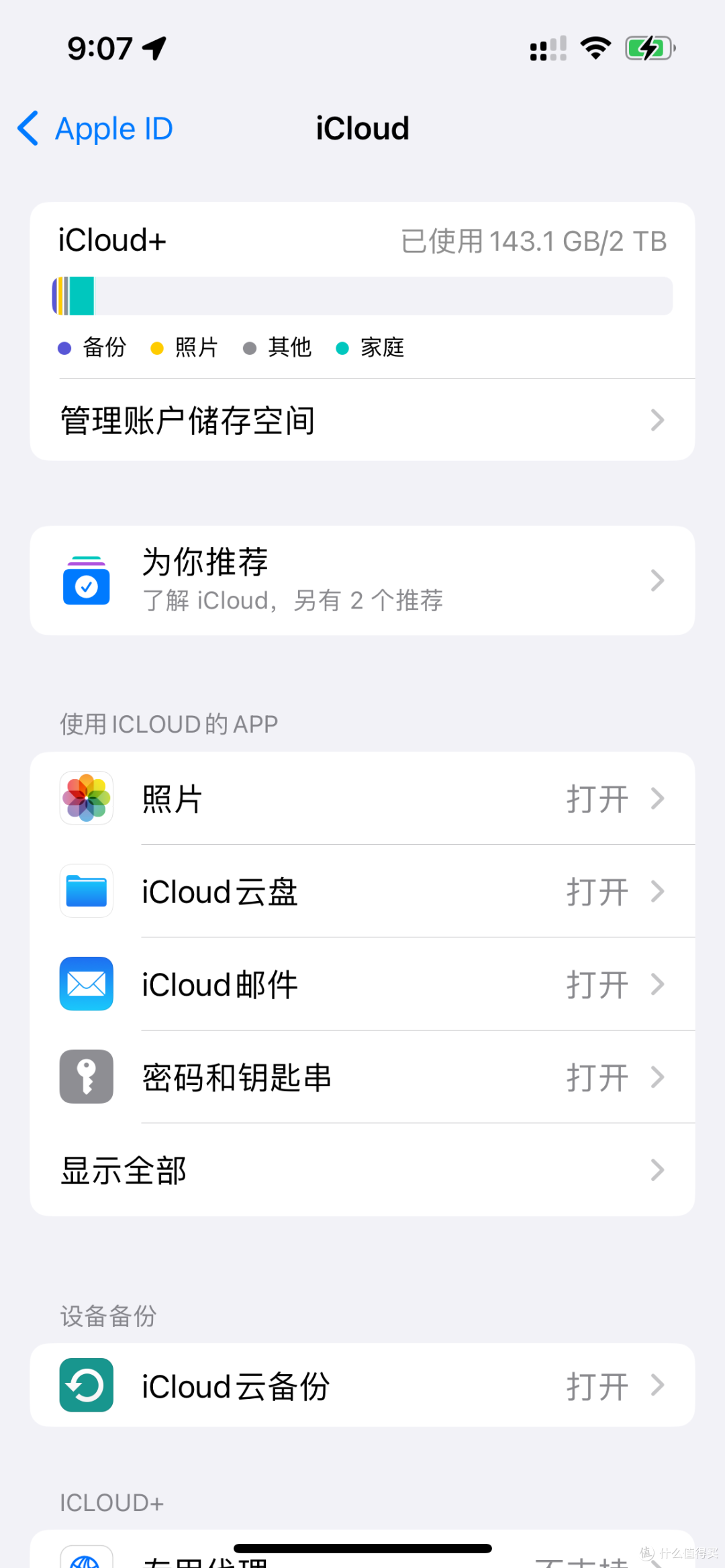The width and height of the screenshot is (725, 1568).
Task: Select the iCloud Drive folder icon
Action: tap(86, 891)
